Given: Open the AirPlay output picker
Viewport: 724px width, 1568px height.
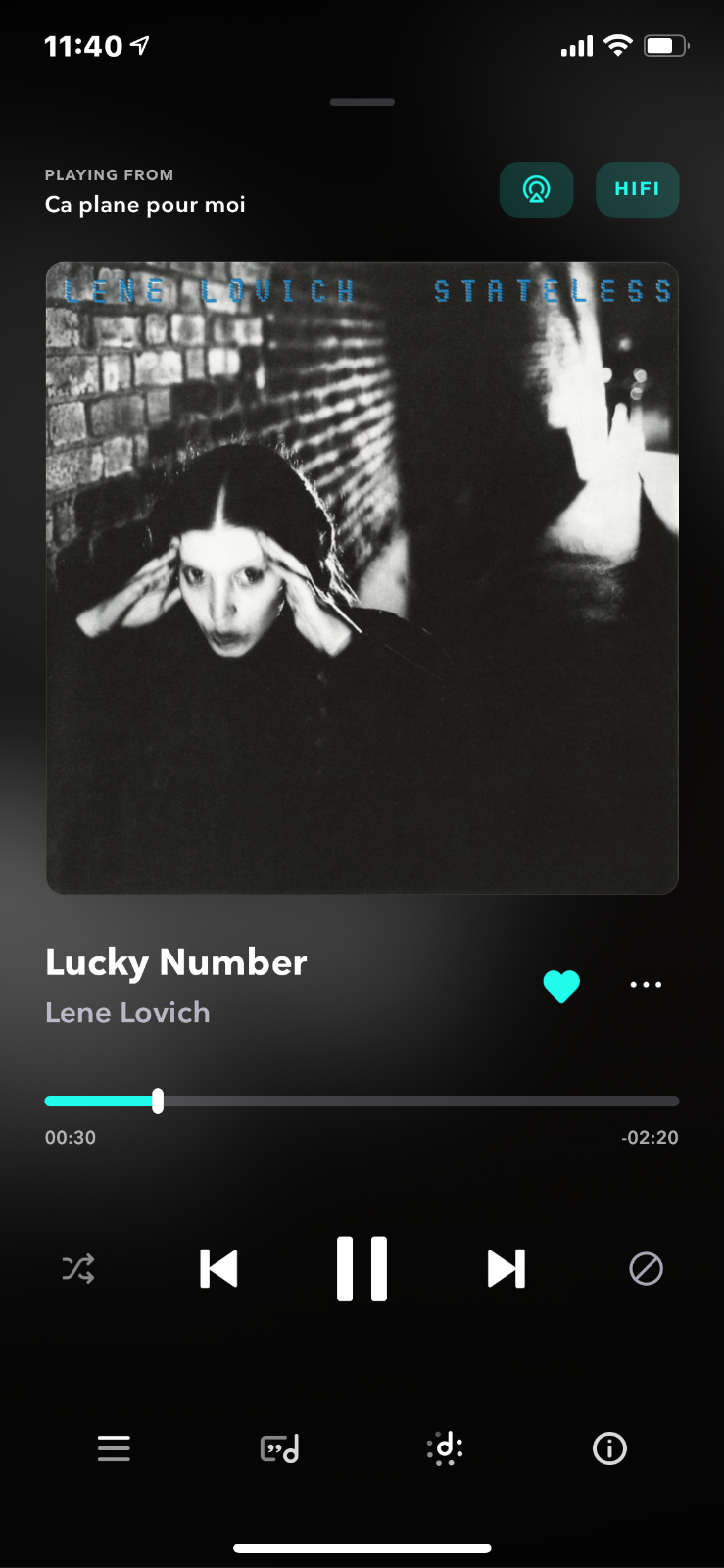Looking at the screenshot, I should pyautogui.click(x=536, y=189).
